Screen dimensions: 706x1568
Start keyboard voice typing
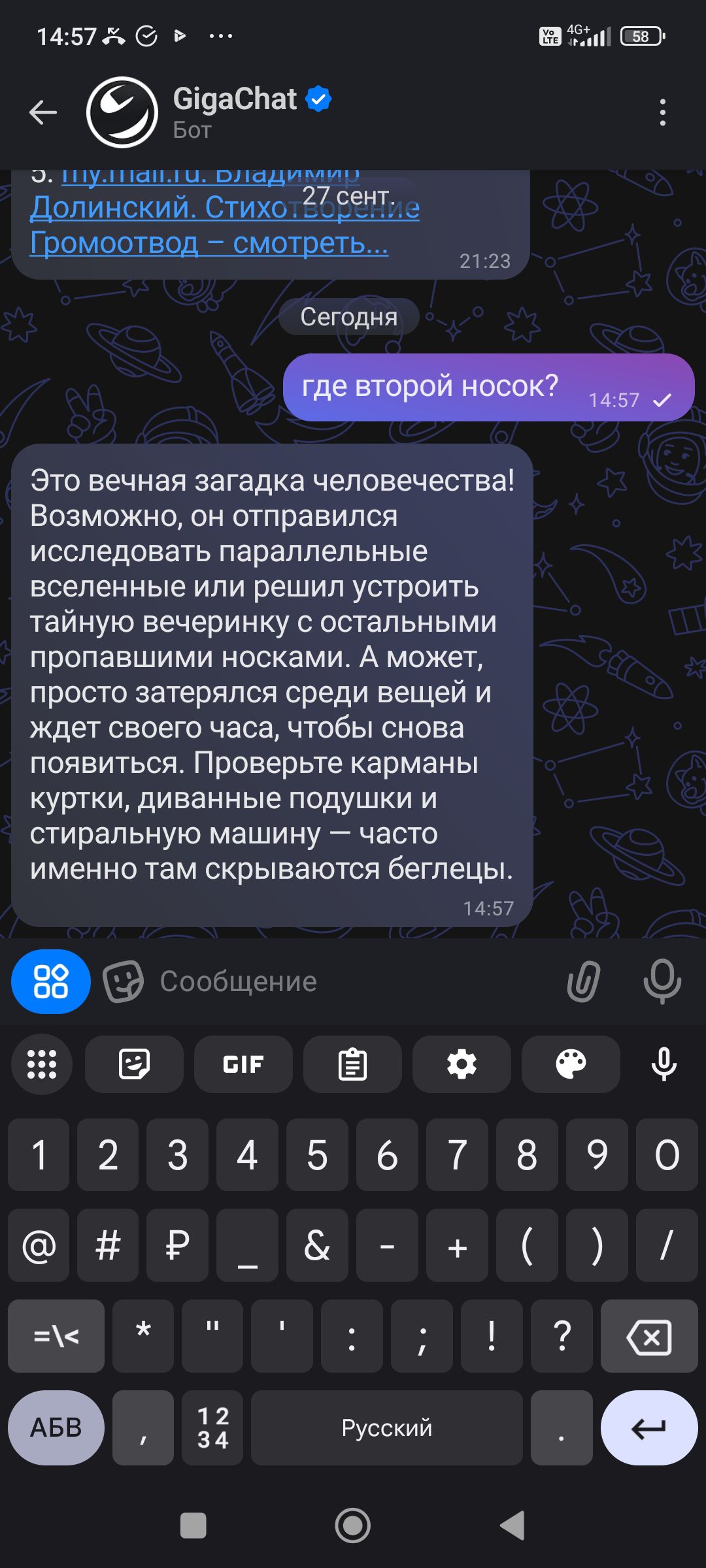664,1064
